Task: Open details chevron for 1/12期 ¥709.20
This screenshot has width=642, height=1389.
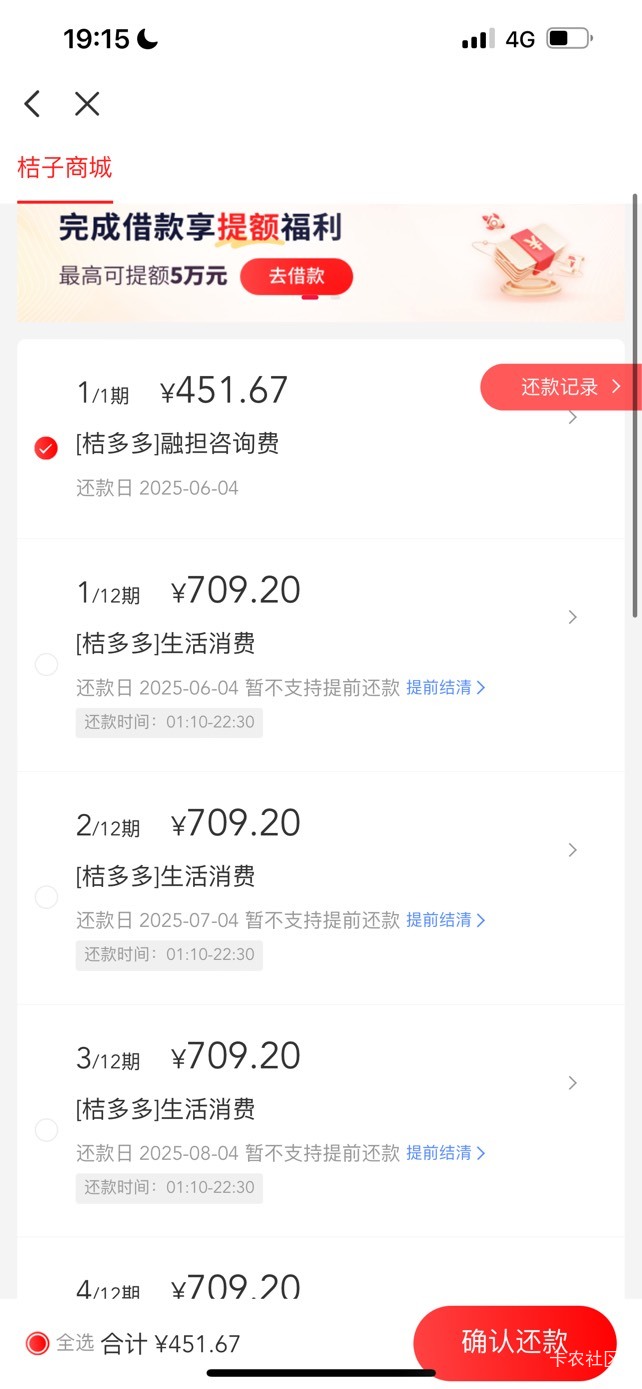Action: (x=573, y=617)
